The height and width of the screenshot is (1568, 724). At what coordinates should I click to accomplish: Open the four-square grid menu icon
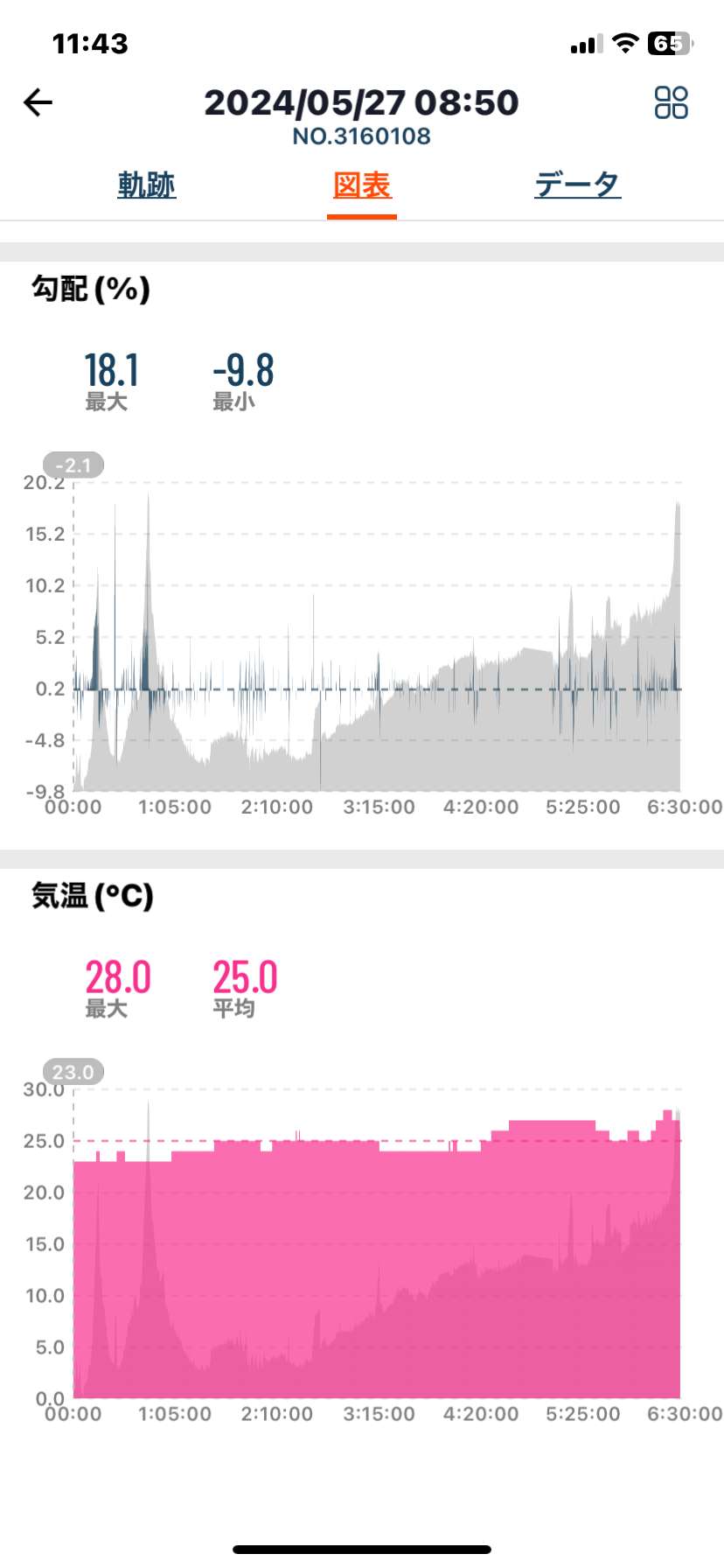tap(672, 102)
